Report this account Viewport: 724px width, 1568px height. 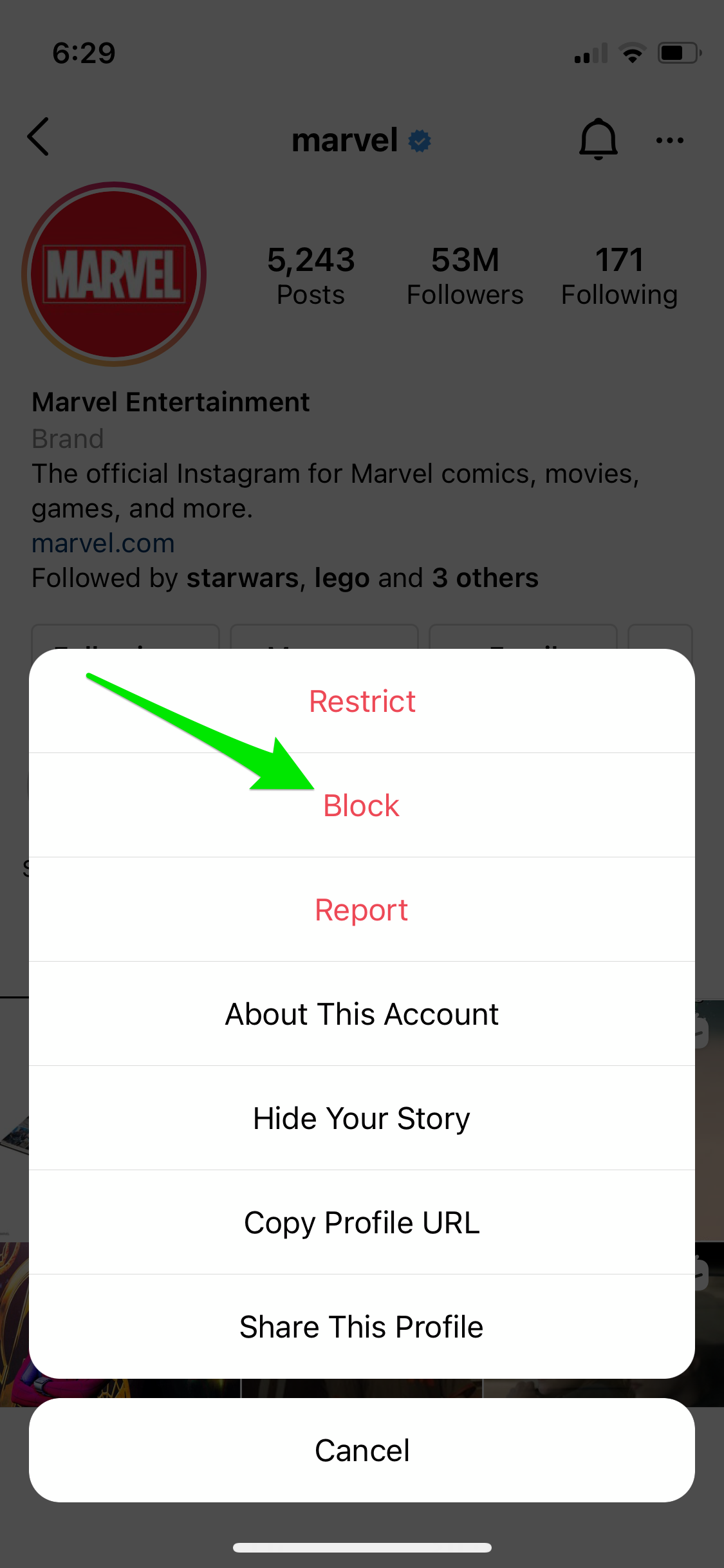click(x=362, y=910)
